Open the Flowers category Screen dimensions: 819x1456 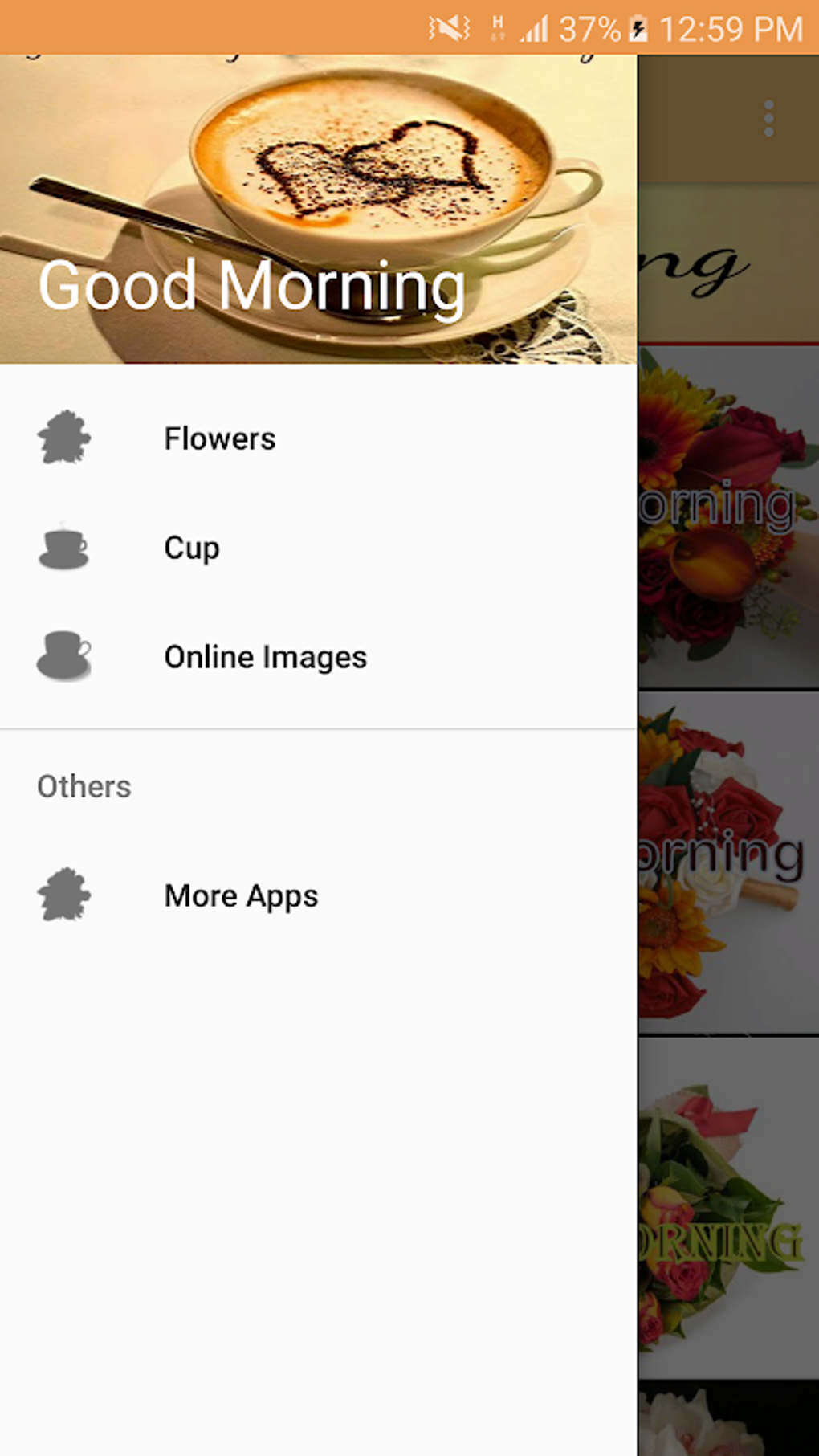point(219,438)
